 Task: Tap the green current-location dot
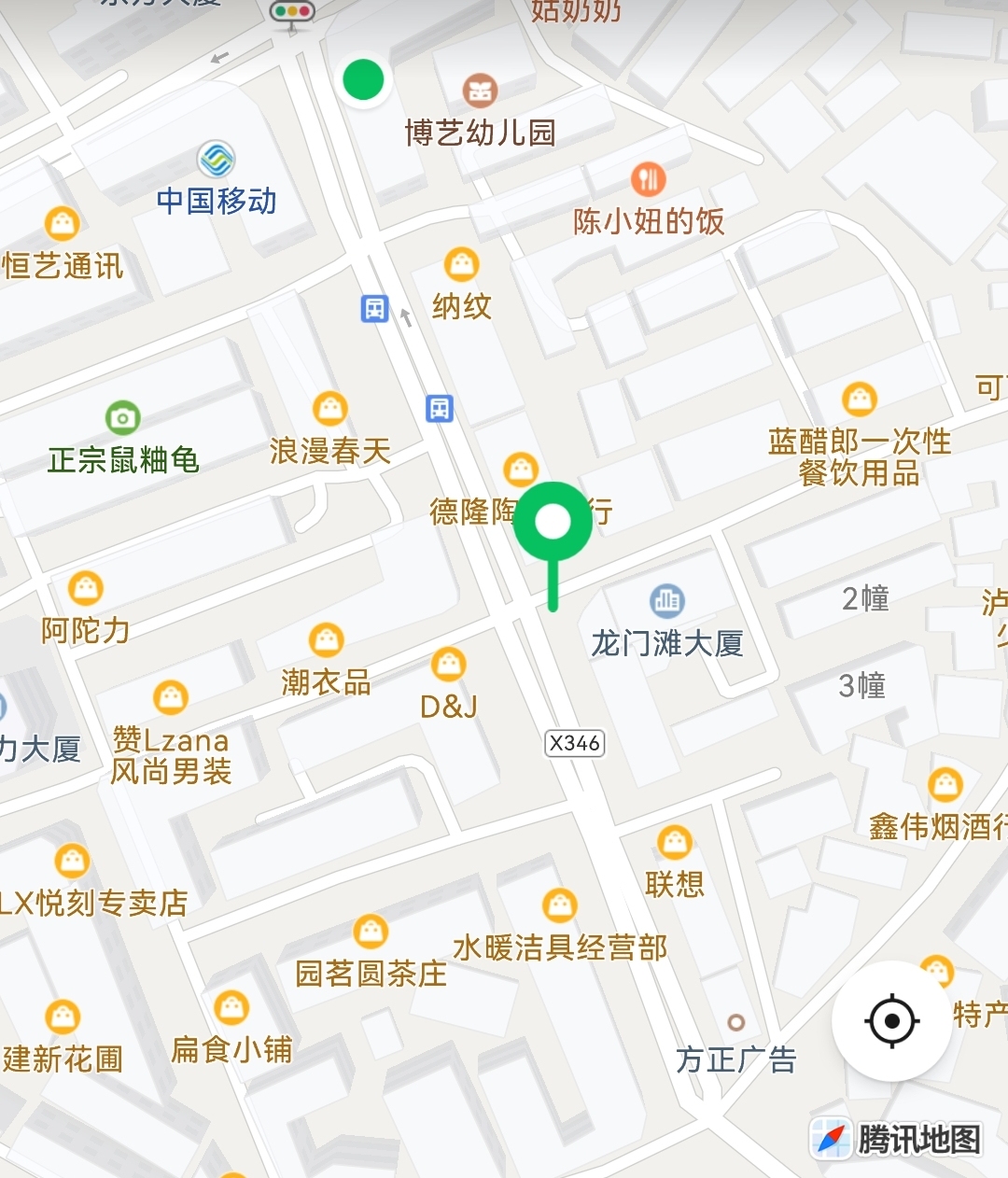(363, 79)
